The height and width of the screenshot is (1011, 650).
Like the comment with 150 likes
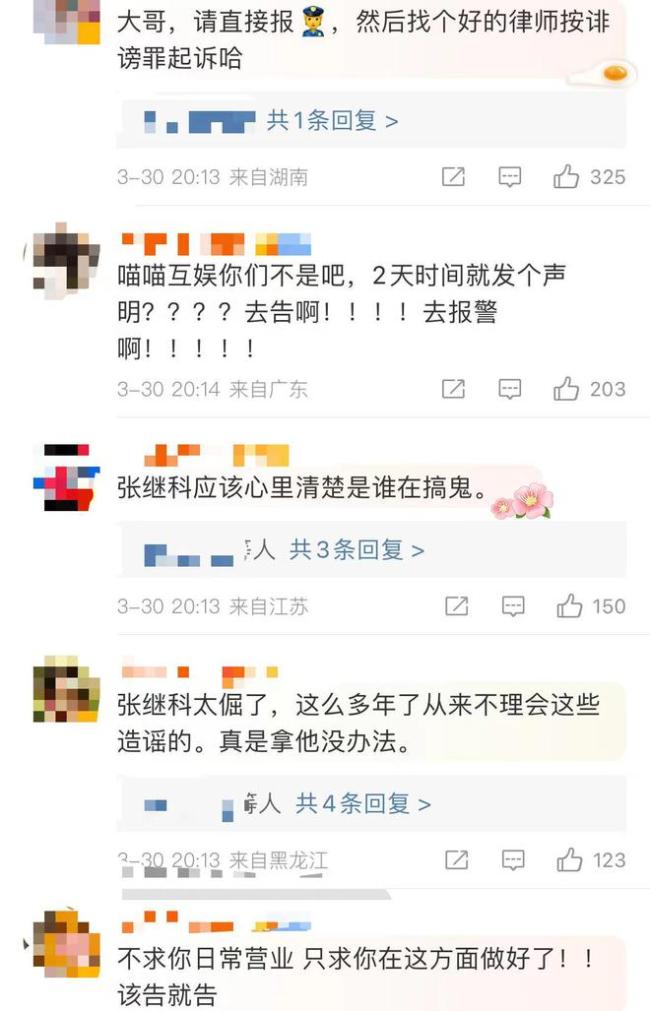point(569,606)
